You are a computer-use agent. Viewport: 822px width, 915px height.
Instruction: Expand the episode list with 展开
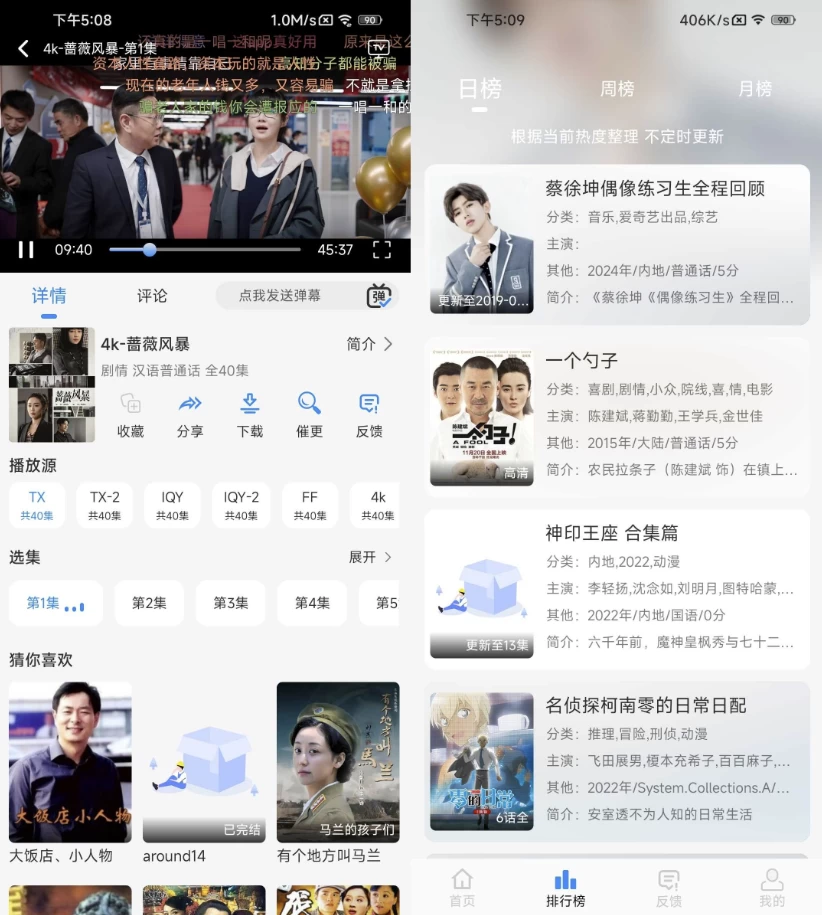point(369,557)
